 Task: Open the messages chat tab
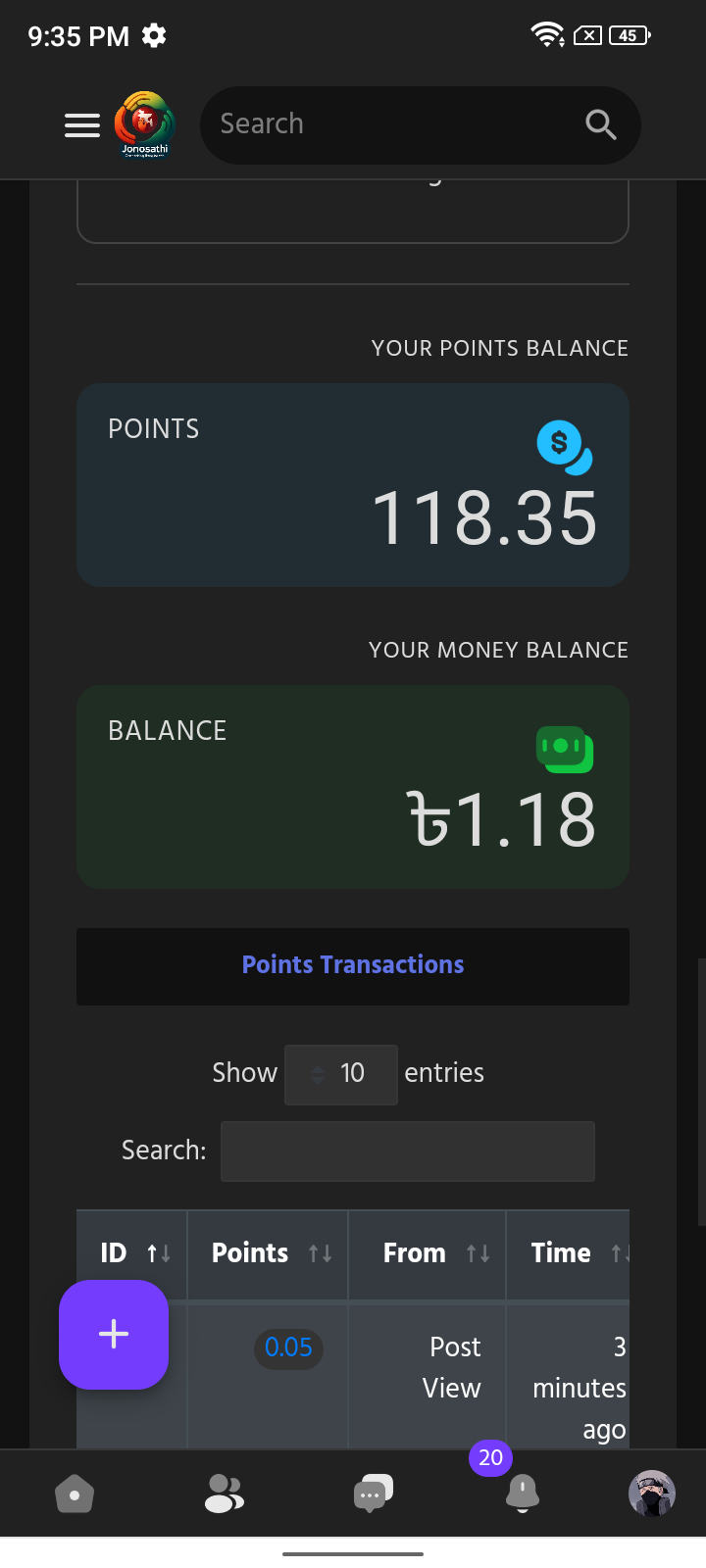[373, 1494]
